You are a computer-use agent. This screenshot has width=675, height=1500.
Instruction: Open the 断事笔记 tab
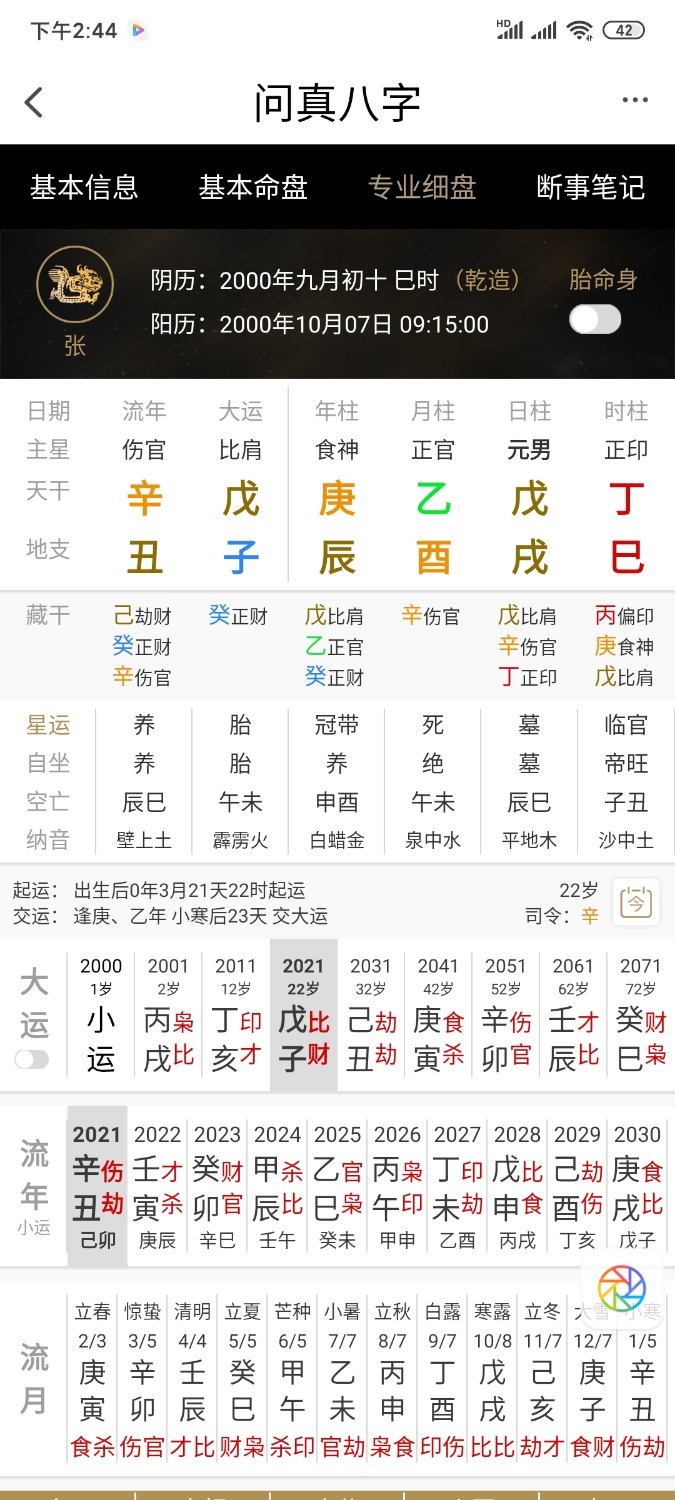(590, 187)
